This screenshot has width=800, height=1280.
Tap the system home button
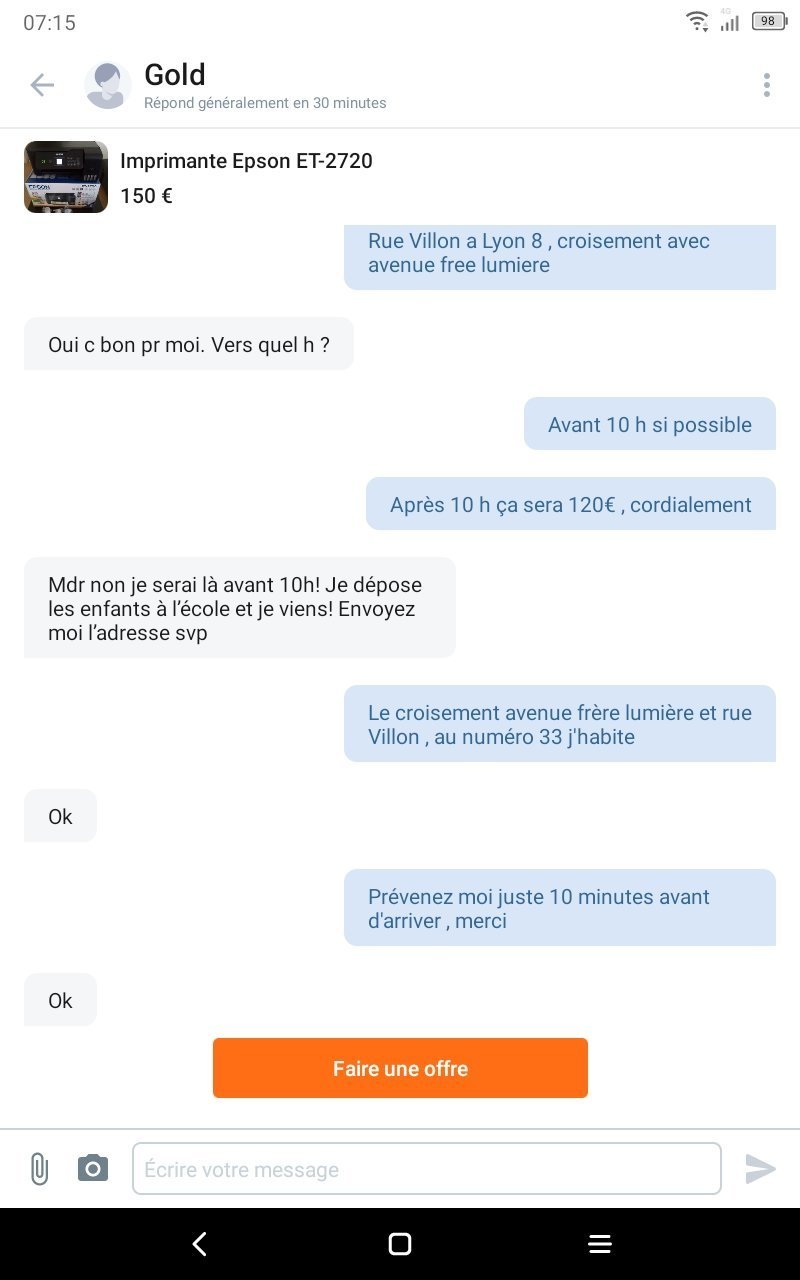pyautogui.click(x=400, y=1244)
